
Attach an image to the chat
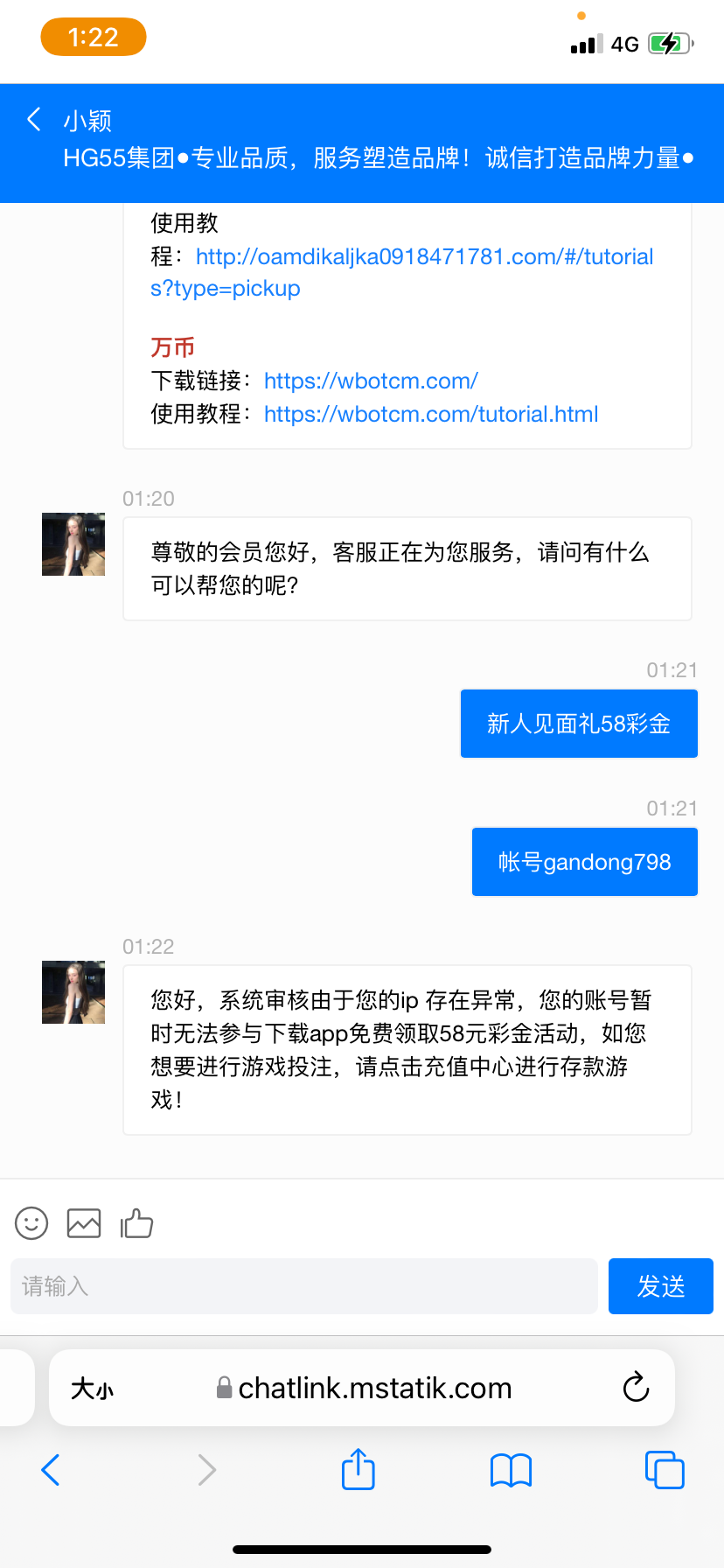pyautogui.click(x=84, y=1223)
